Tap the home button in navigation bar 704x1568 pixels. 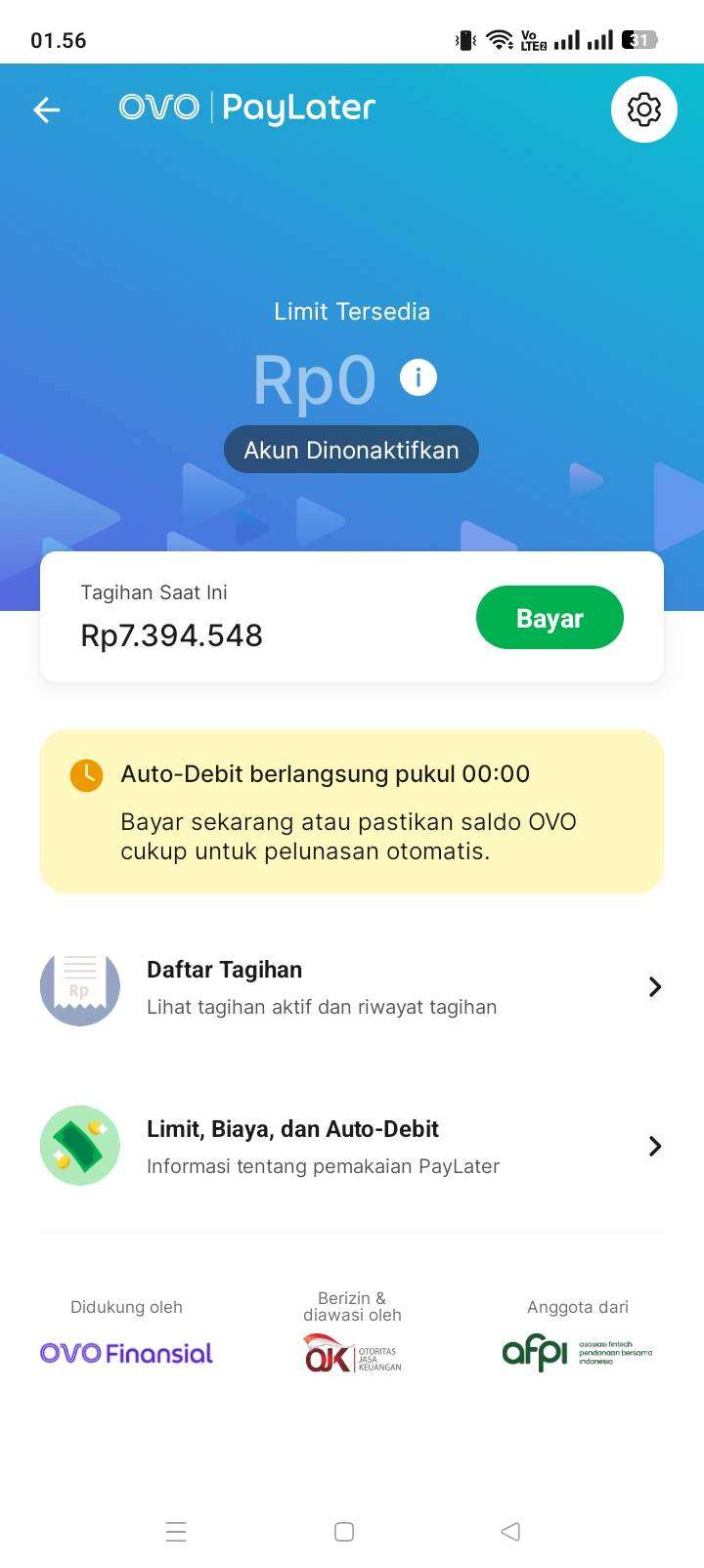[343, 1532]
